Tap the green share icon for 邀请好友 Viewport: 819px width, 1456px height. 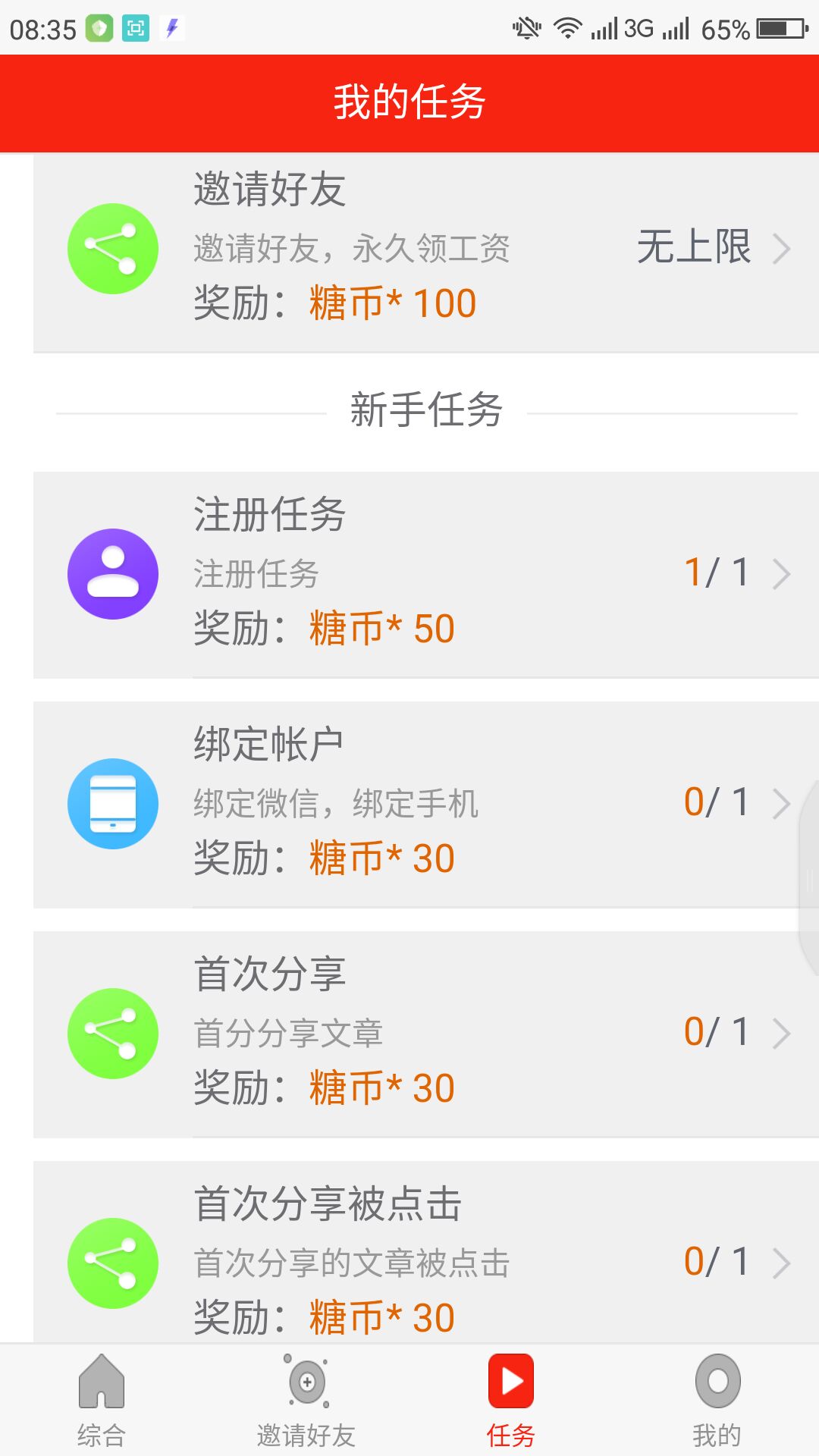click(x=112, y=249)
